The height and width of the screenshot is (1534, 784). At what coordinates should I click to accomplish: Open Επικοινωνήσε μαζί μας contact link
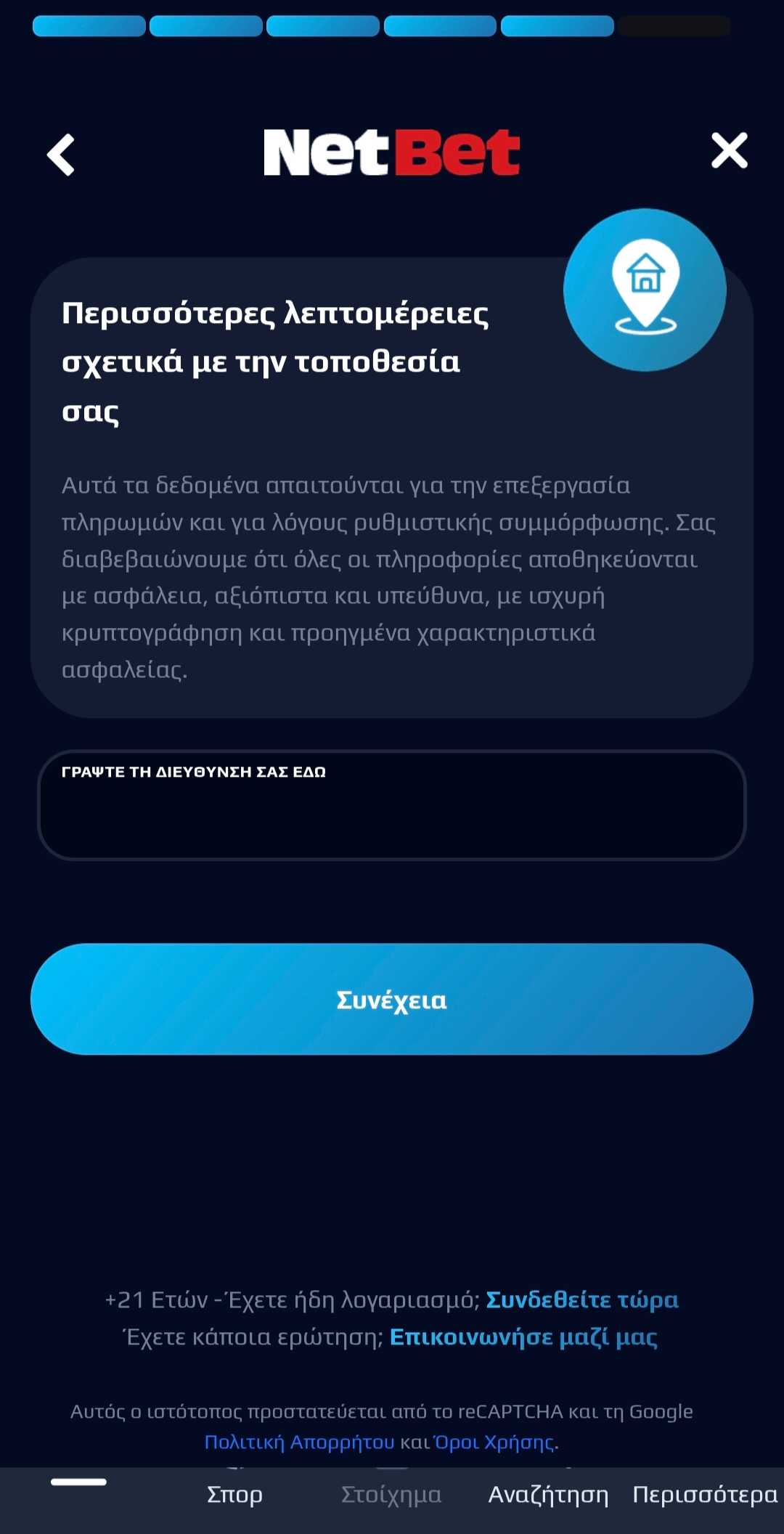(x=523, y=1337)
